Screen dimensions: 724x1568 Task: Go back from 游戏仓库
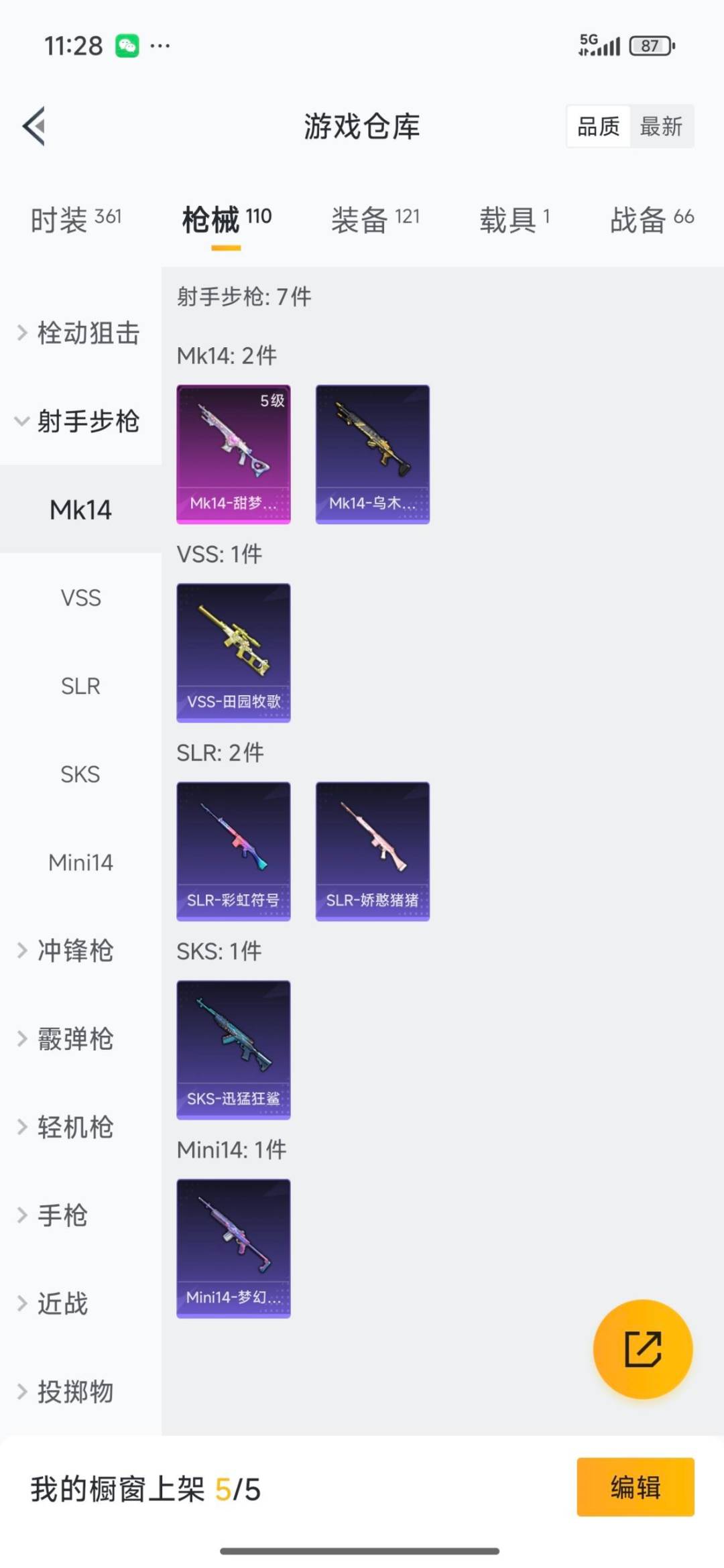click(35, 126)
